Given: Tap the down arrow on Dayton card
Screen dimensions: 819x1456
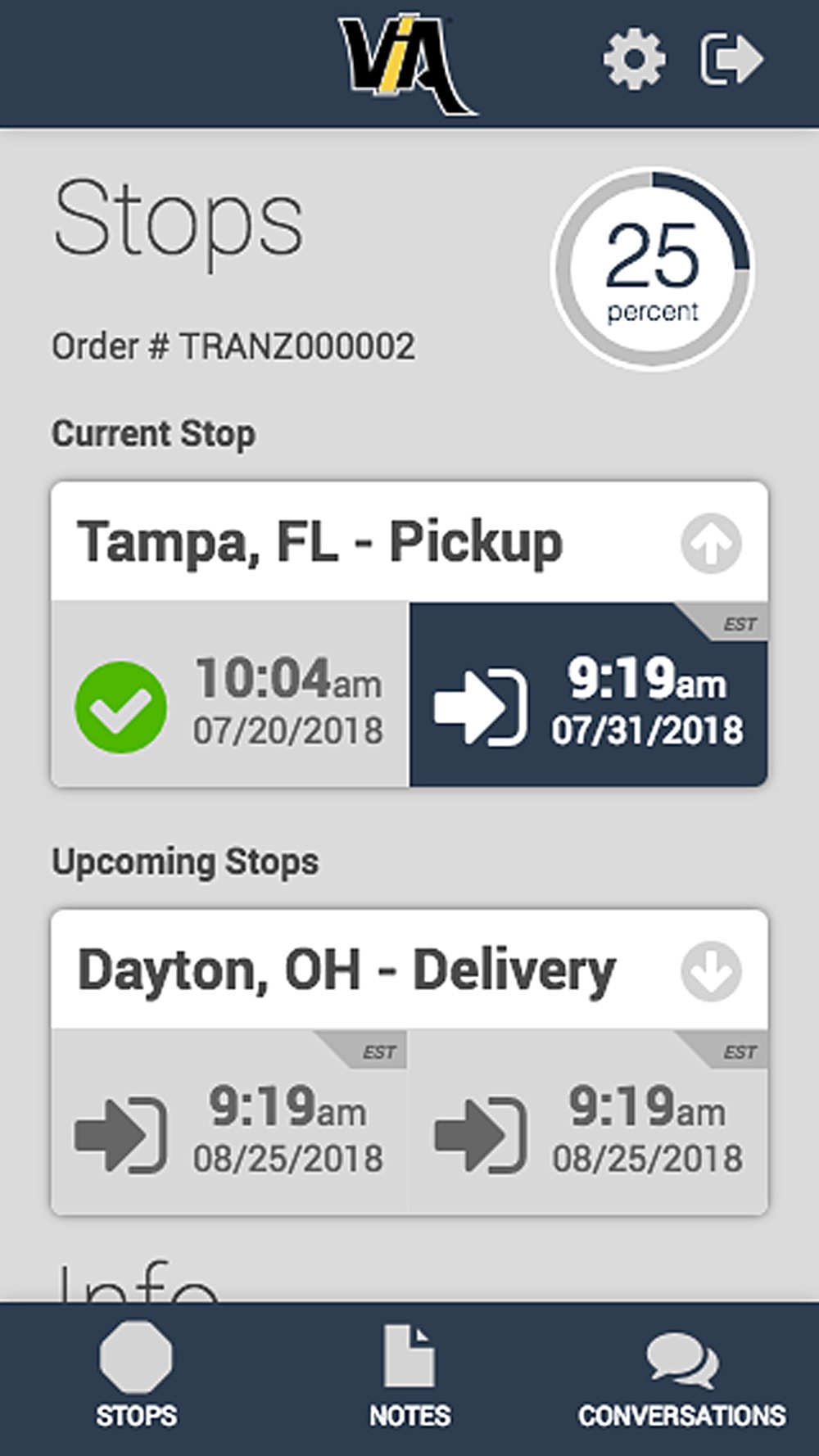Looking at the screenshot, I should [x=711, y=971].
